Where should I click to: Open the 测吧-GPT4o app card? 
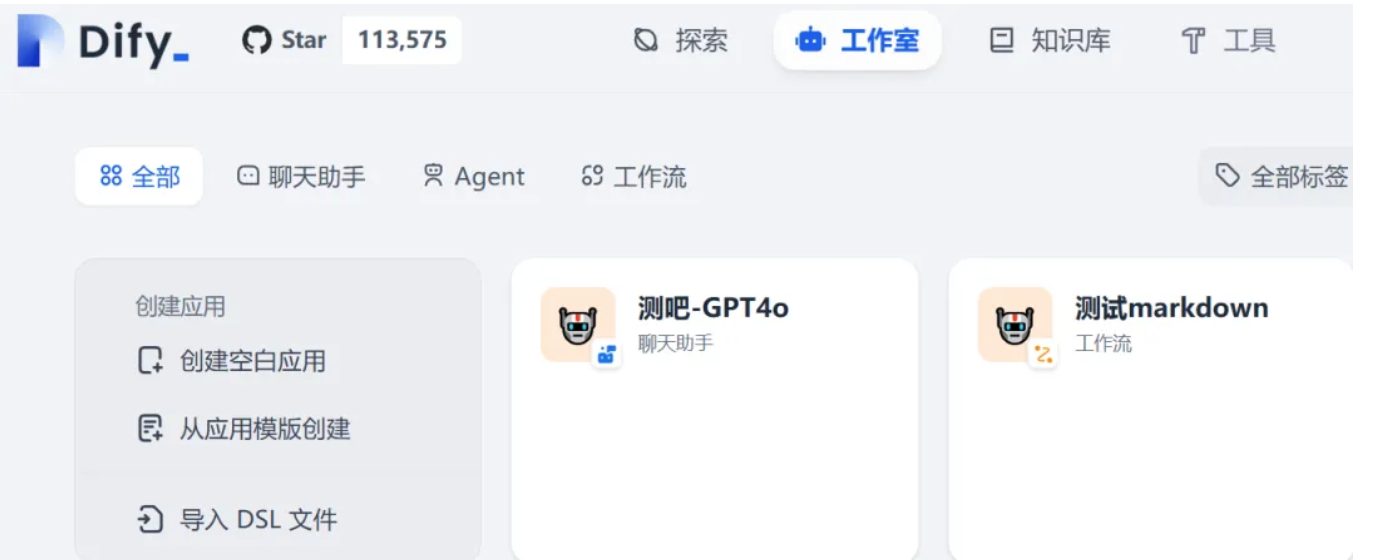714,400
